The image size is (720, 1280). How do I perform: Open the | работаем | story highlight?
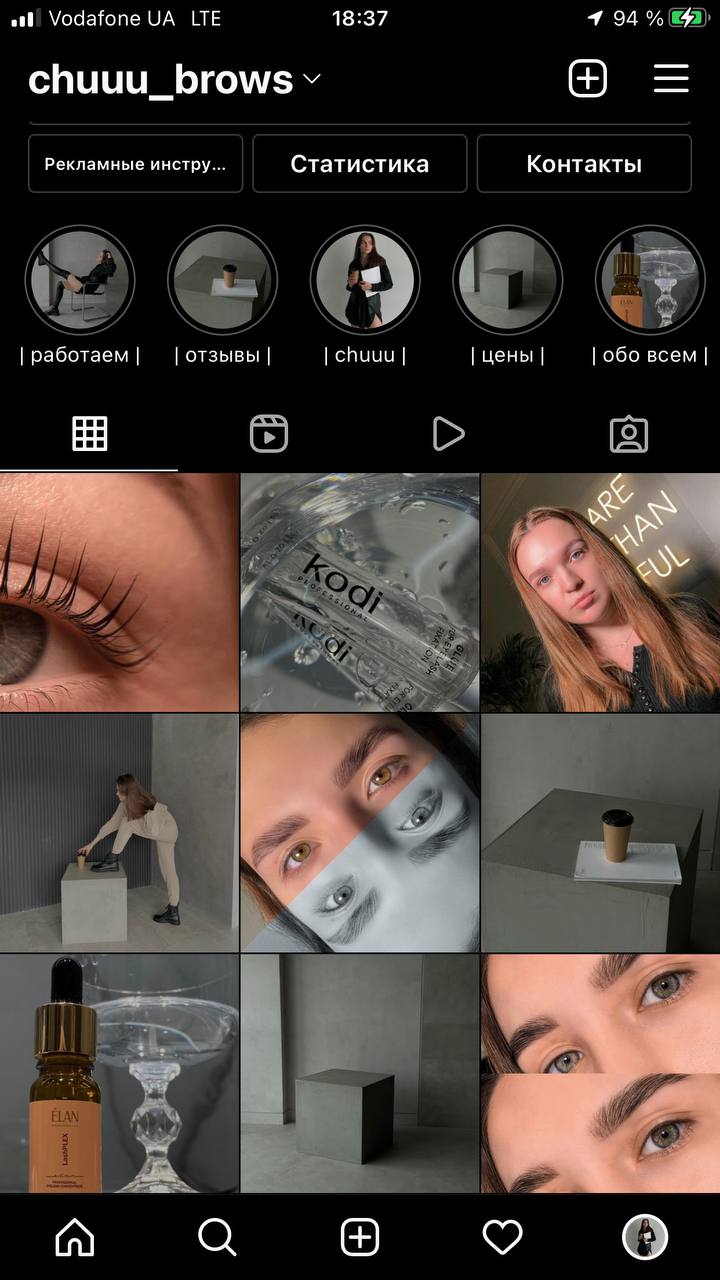coord(80,280)
